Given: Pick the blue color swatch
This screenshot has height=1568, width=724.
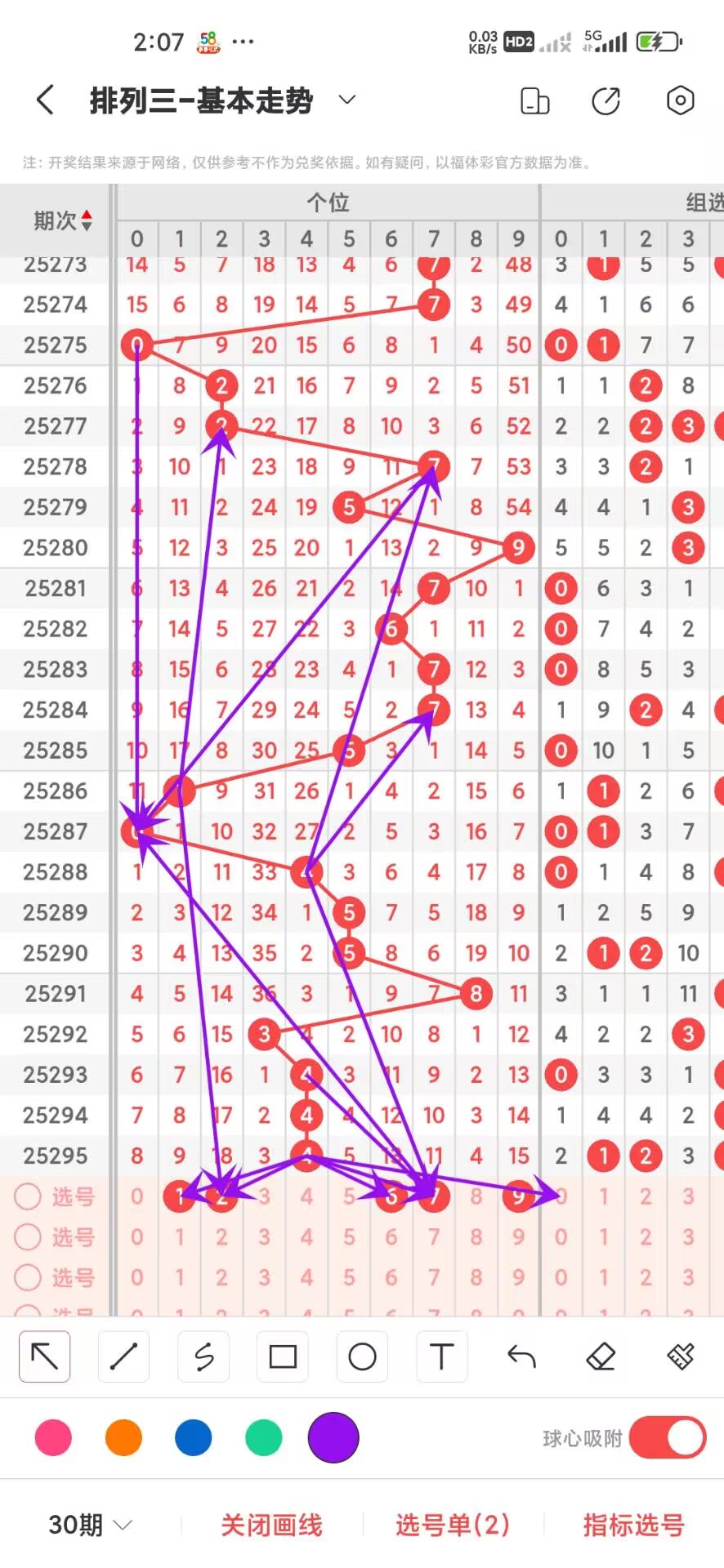Looking at the screenshot, I should (x=194, y=1437).
